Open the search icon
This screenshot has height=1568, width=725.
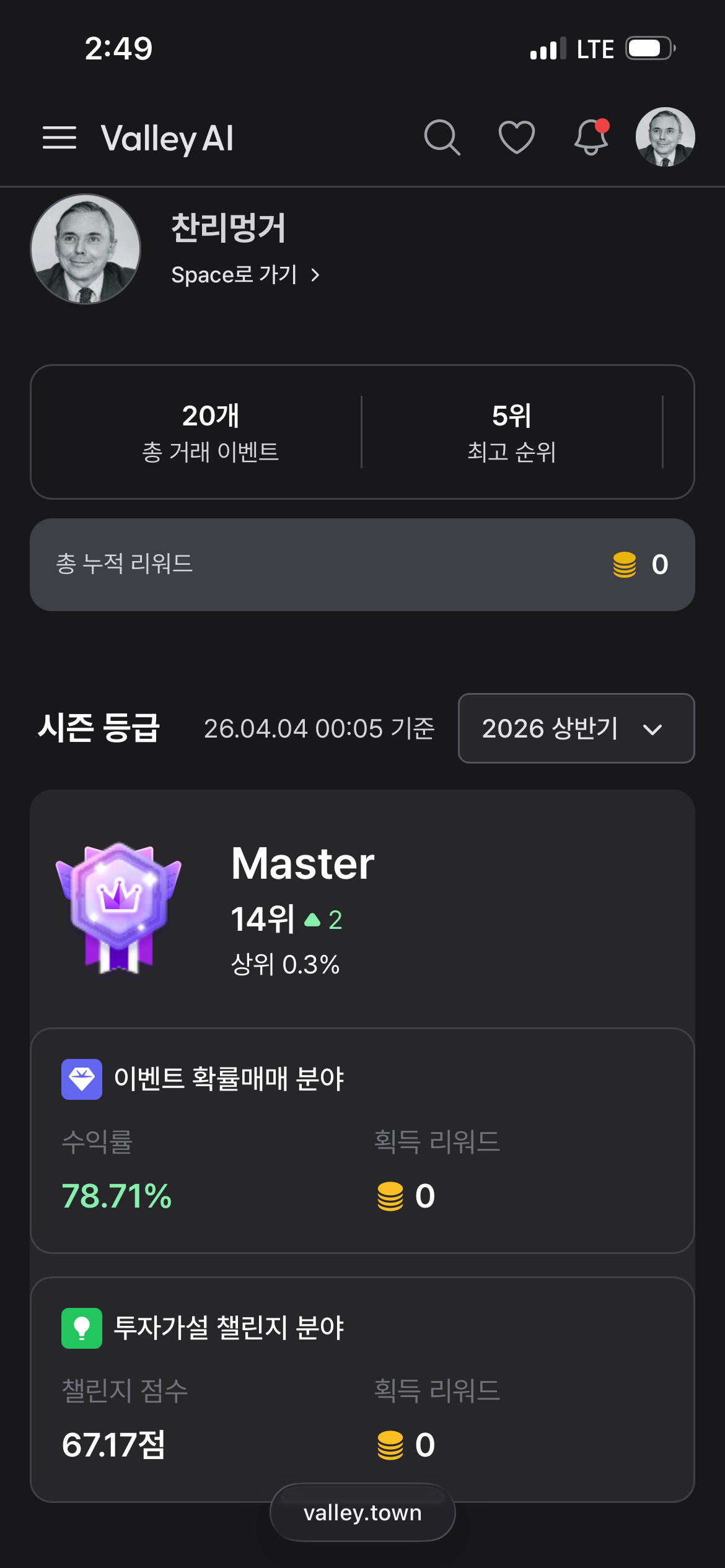click(x=442, y=137)
